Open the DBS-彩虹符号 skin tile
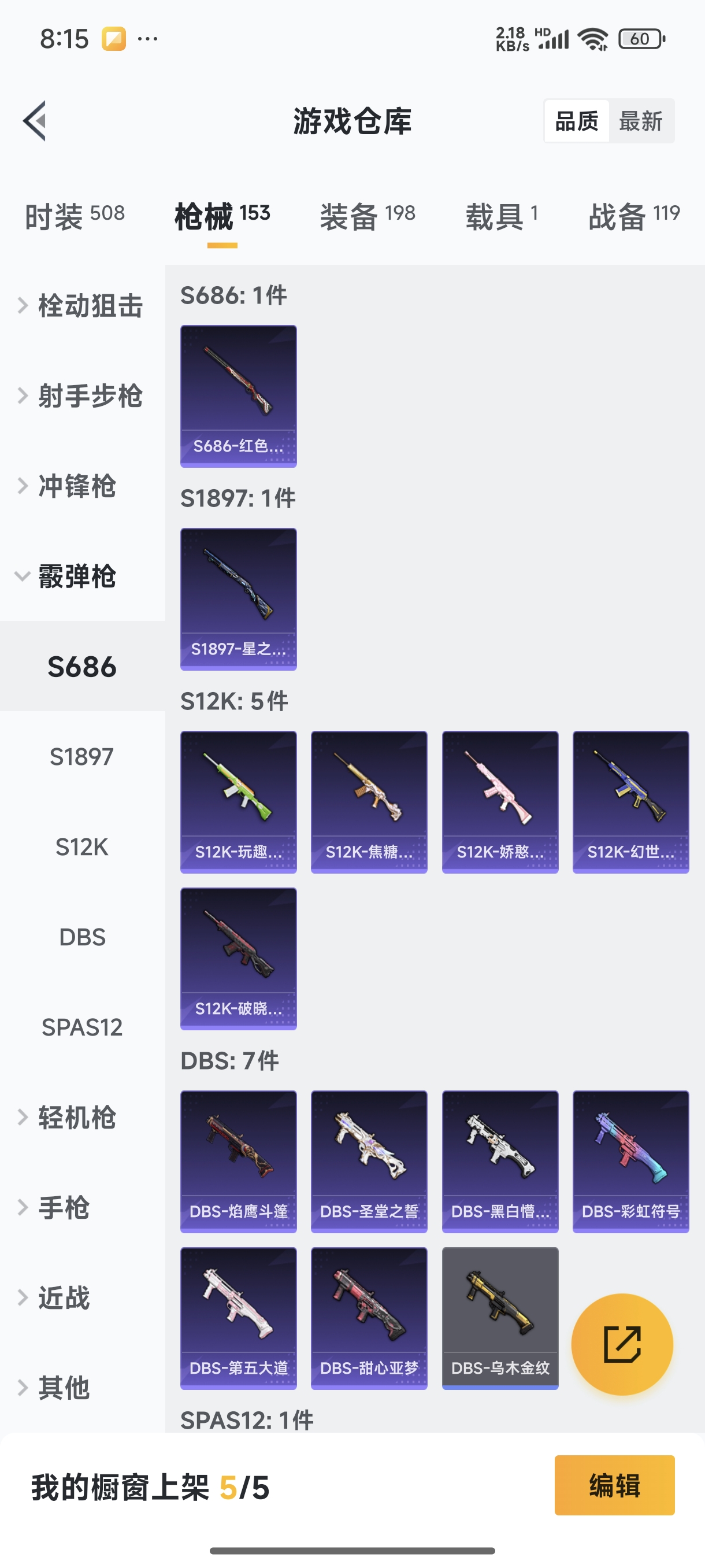This screenshot has width=705, height=1568. [630, 1162]
